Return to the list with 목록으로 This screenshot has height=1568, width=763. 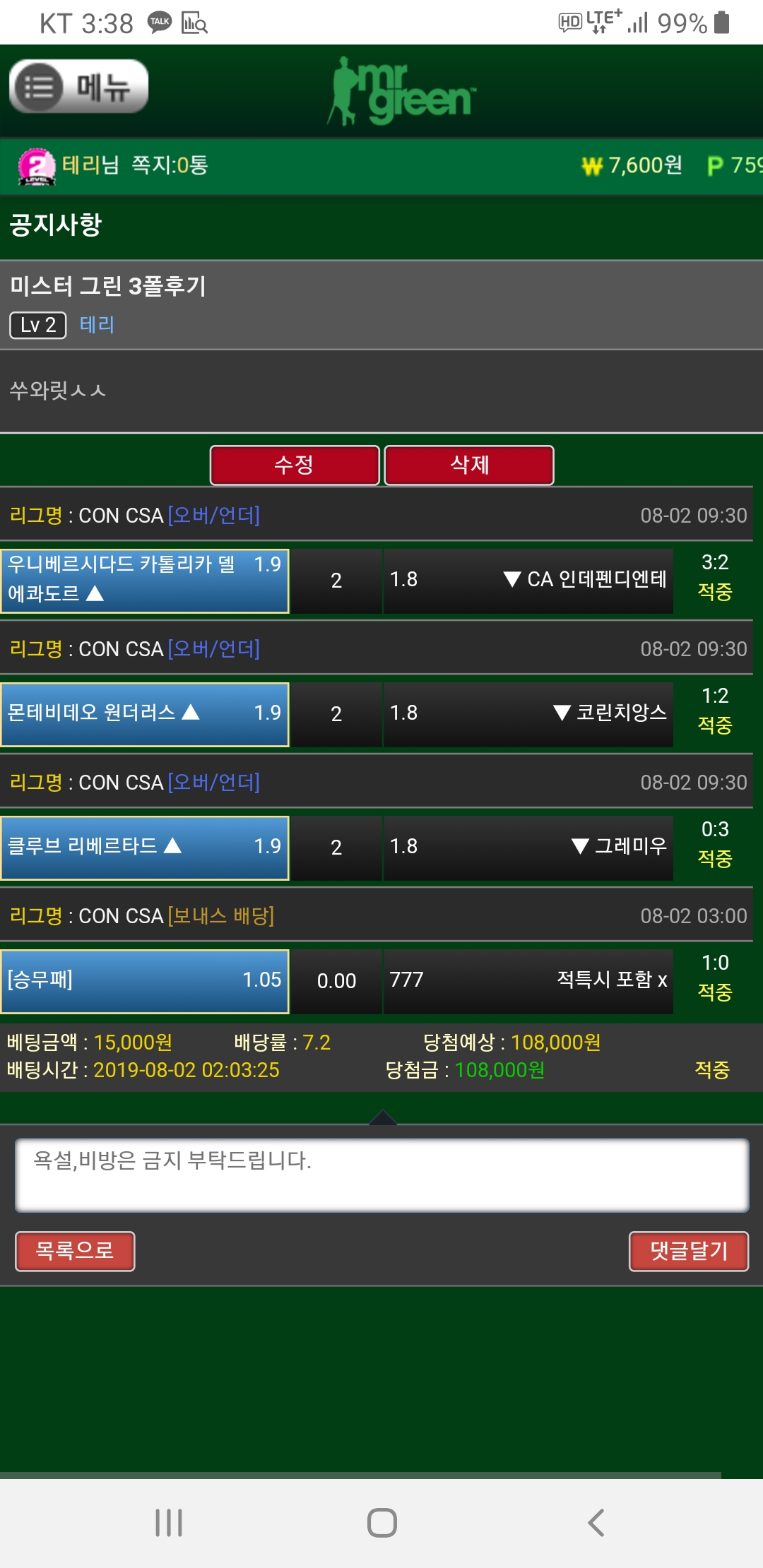(x=75, y=1251)
